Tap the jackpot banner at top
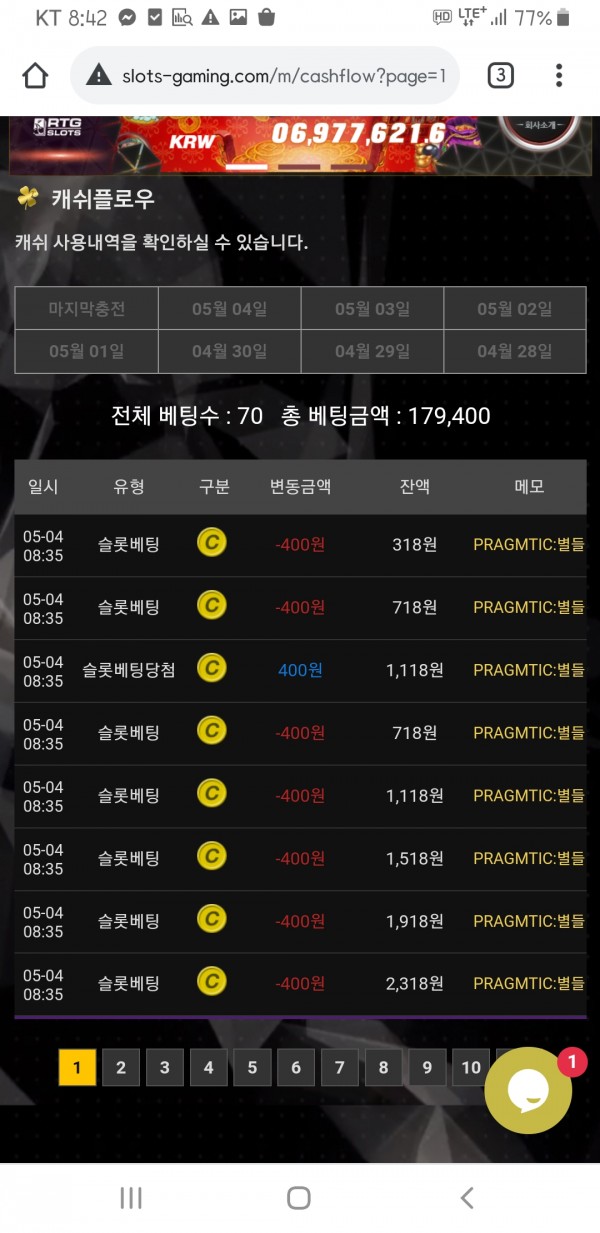 pyautogui.click(x=300, y=143)
